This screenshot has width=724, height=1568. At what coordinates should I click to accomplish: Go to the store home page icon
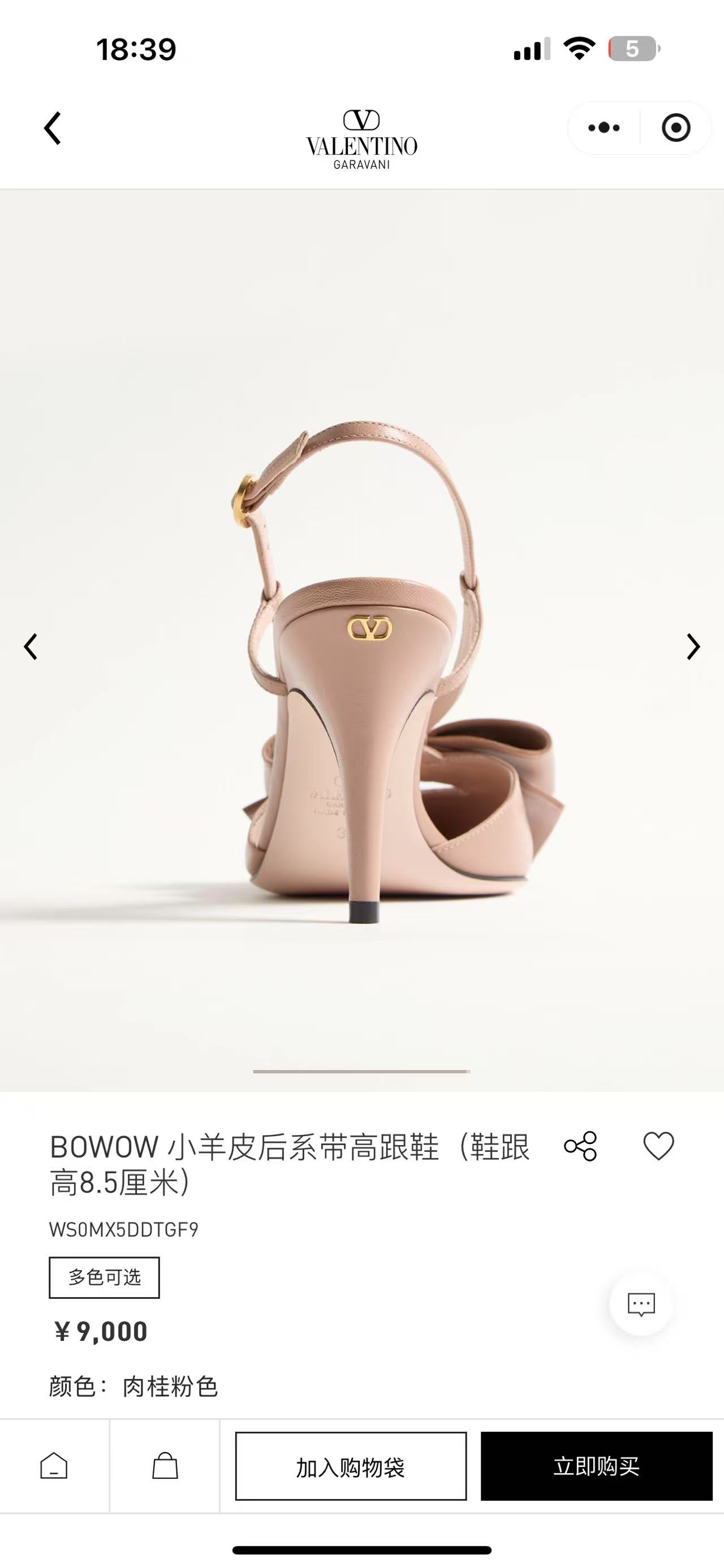54,1466
